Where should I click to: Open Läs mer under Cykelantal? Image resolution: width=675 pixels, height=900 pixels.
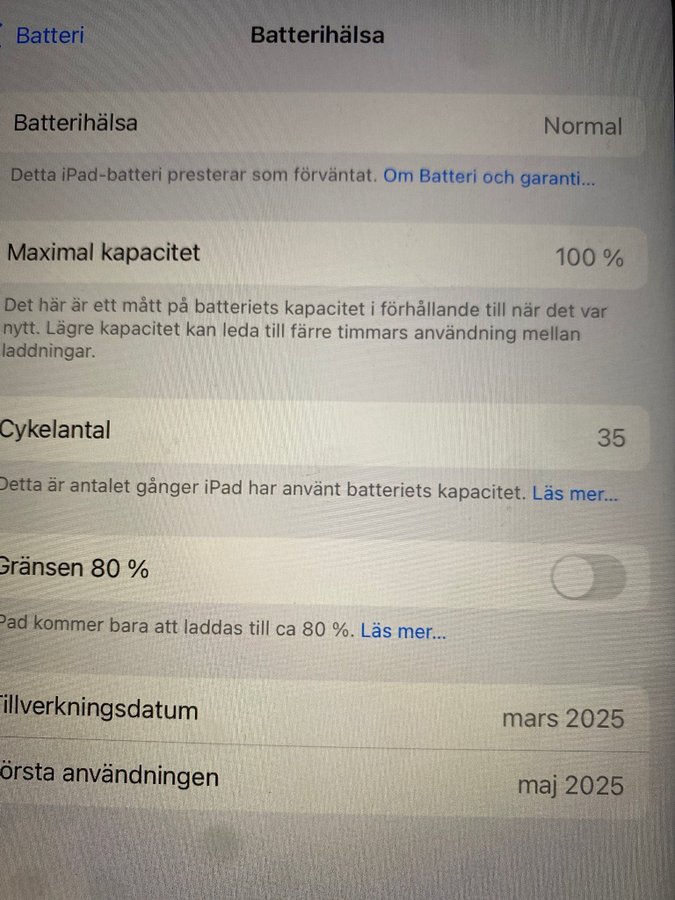(574, 493)
